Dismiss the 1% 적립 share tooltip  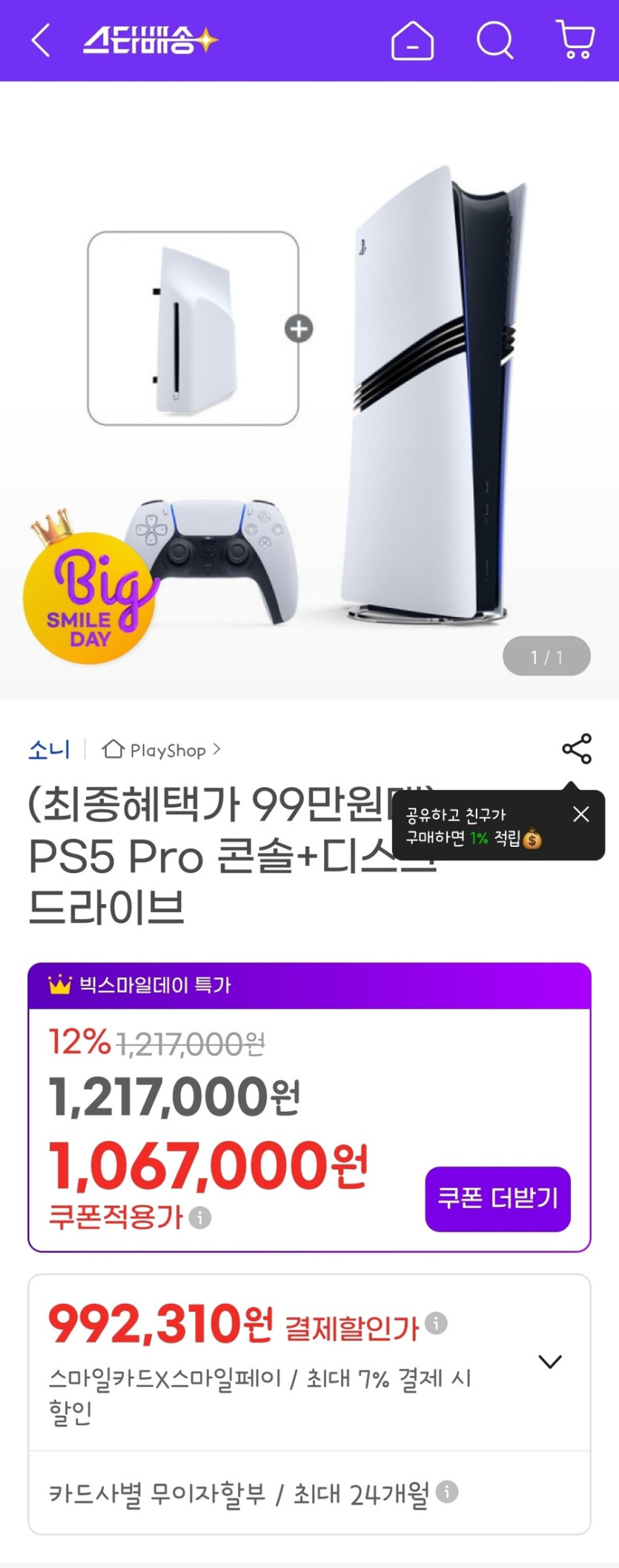click(580, 814)
